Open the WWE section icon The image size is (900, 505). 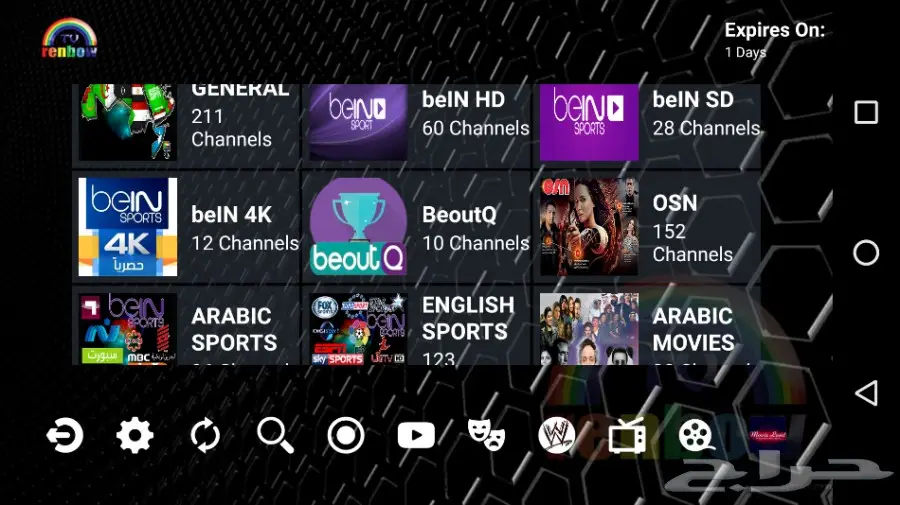point(557,435)
